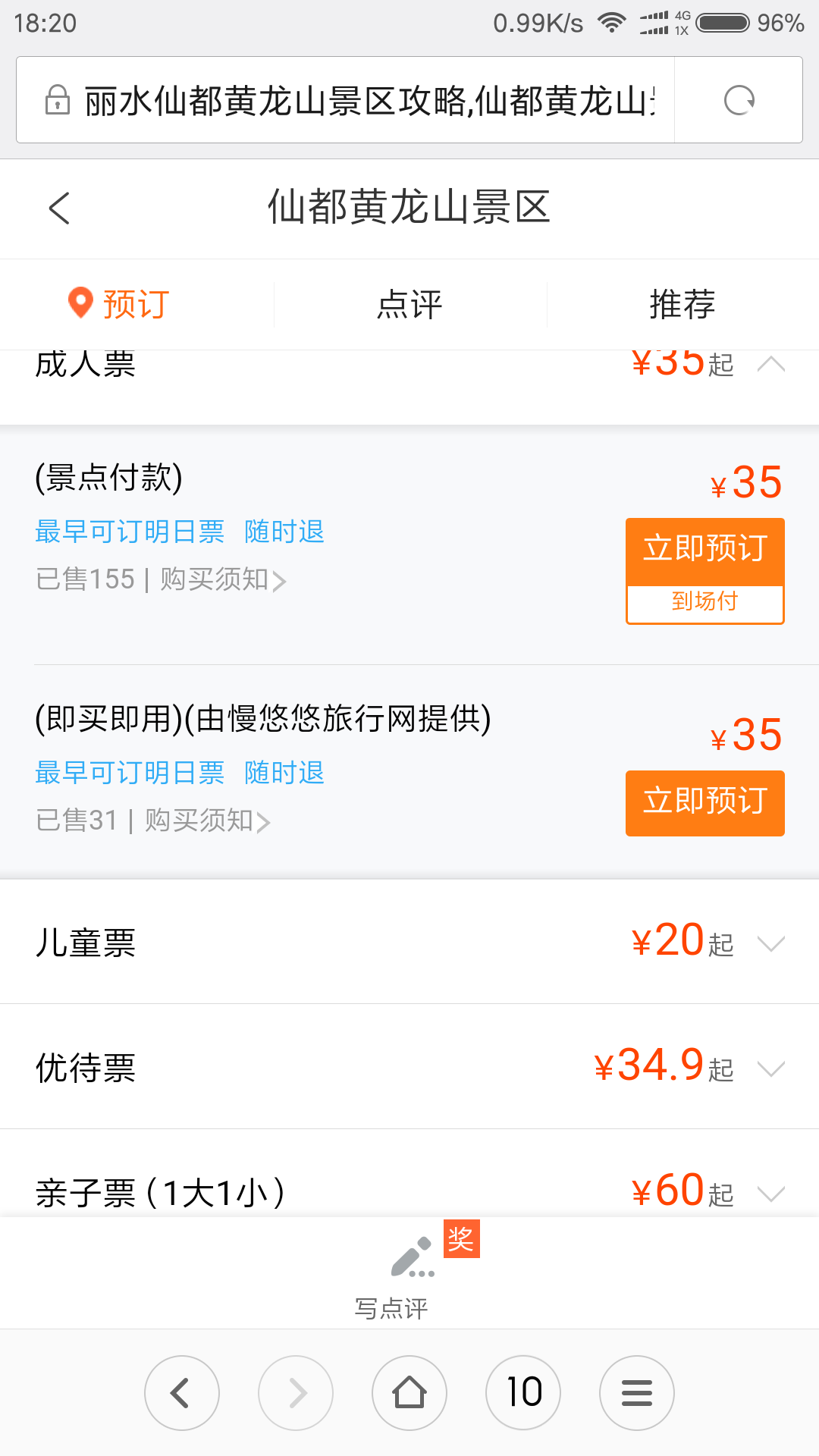Go back from 仙都黄龙山景区 page
The height and width of the screenshot is (1456, 819).
pyautogui.click(x=59, y=208)
